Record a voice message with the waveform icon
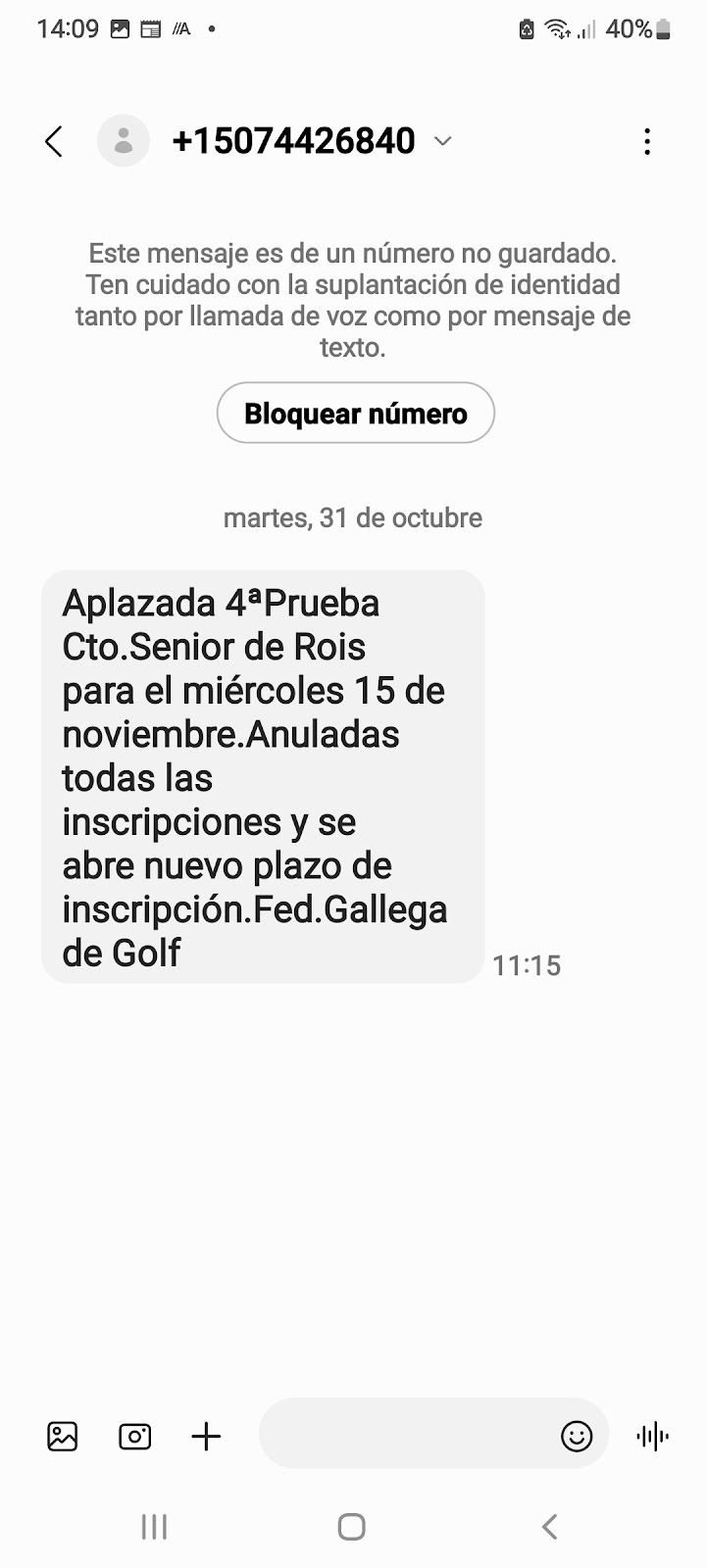The width and height of the screenshot is (706, 1568). tap(652, 1437)
